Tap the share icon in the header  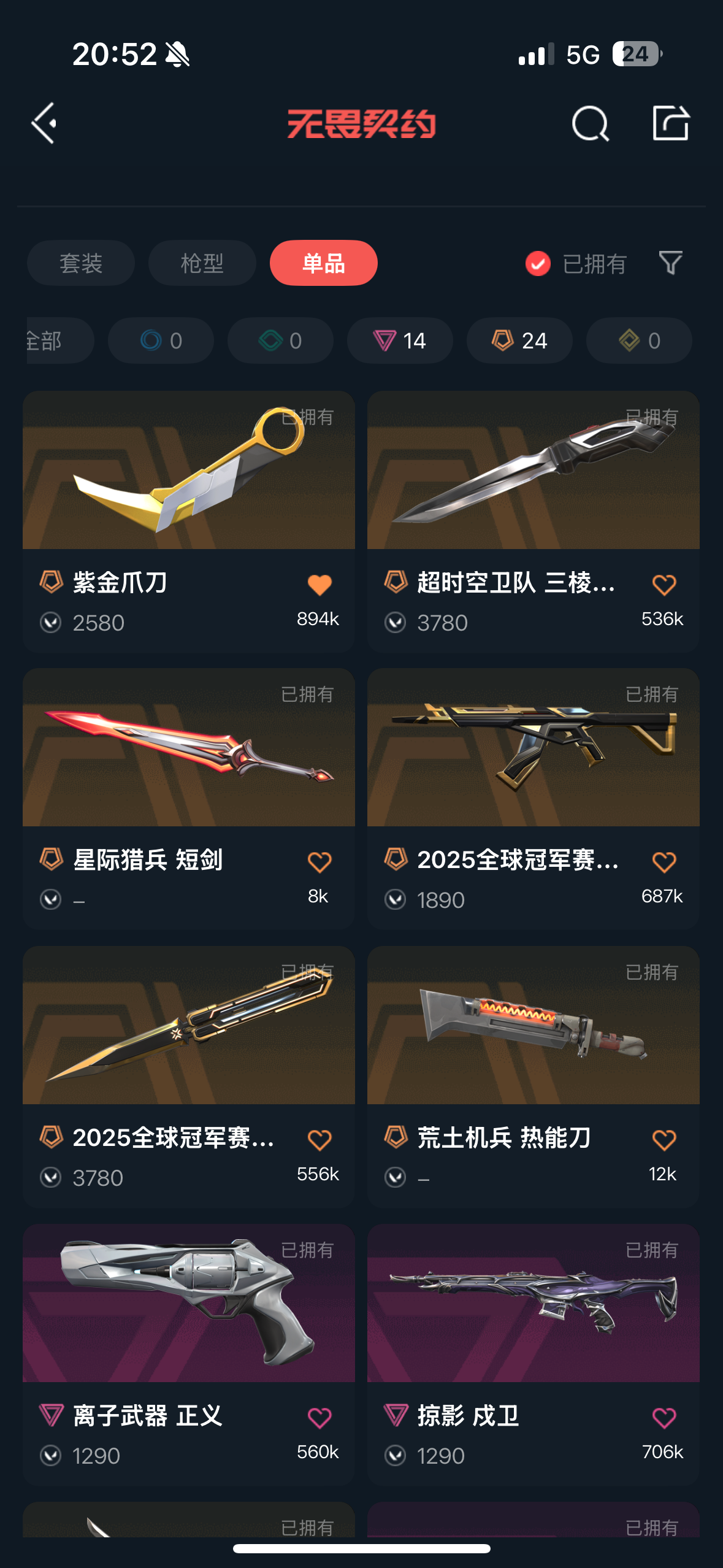pos(670,123)
